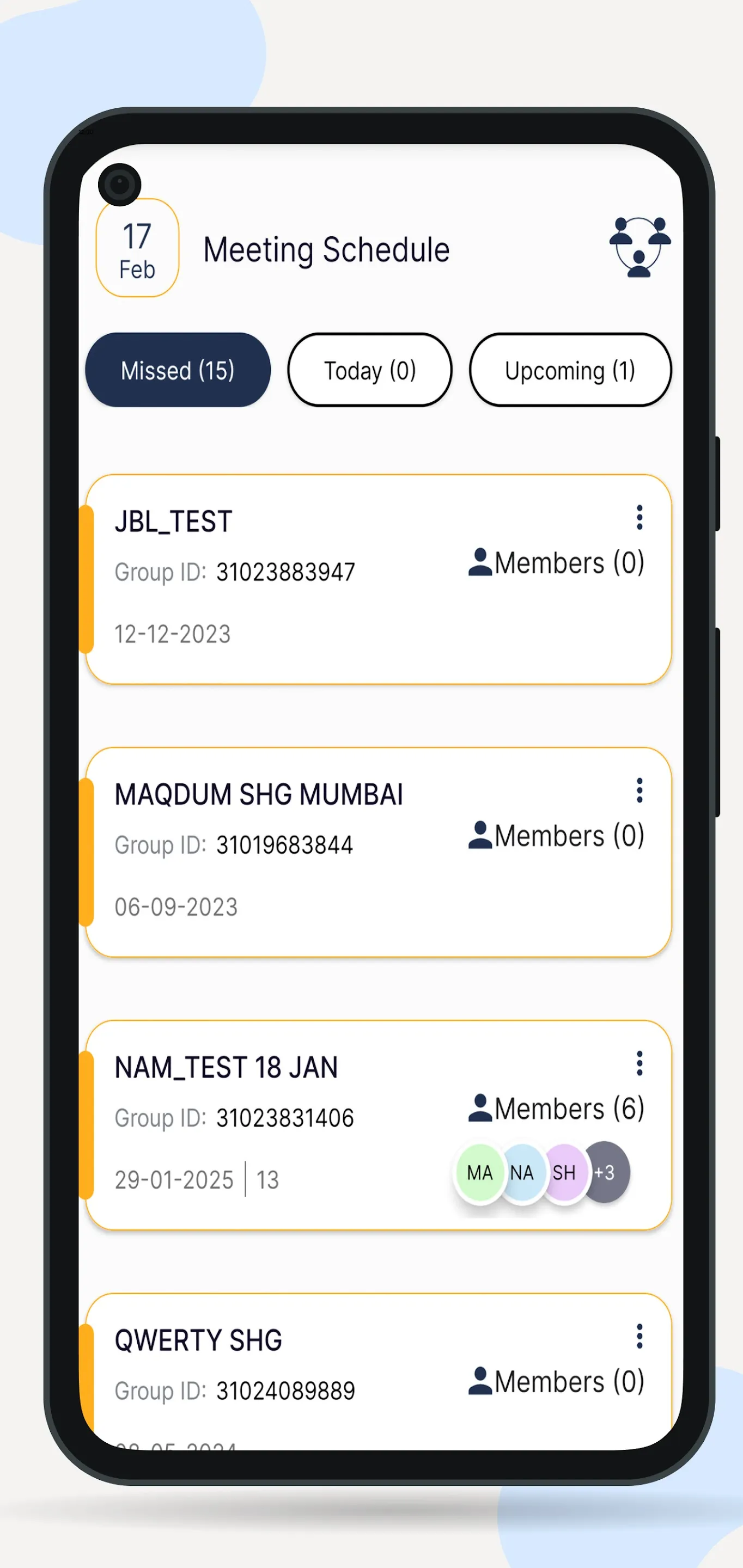743x1568 pixels.
Task: Click the Members icon on MAQDUM SHG MUMBAI
Action: coord(480,835)
